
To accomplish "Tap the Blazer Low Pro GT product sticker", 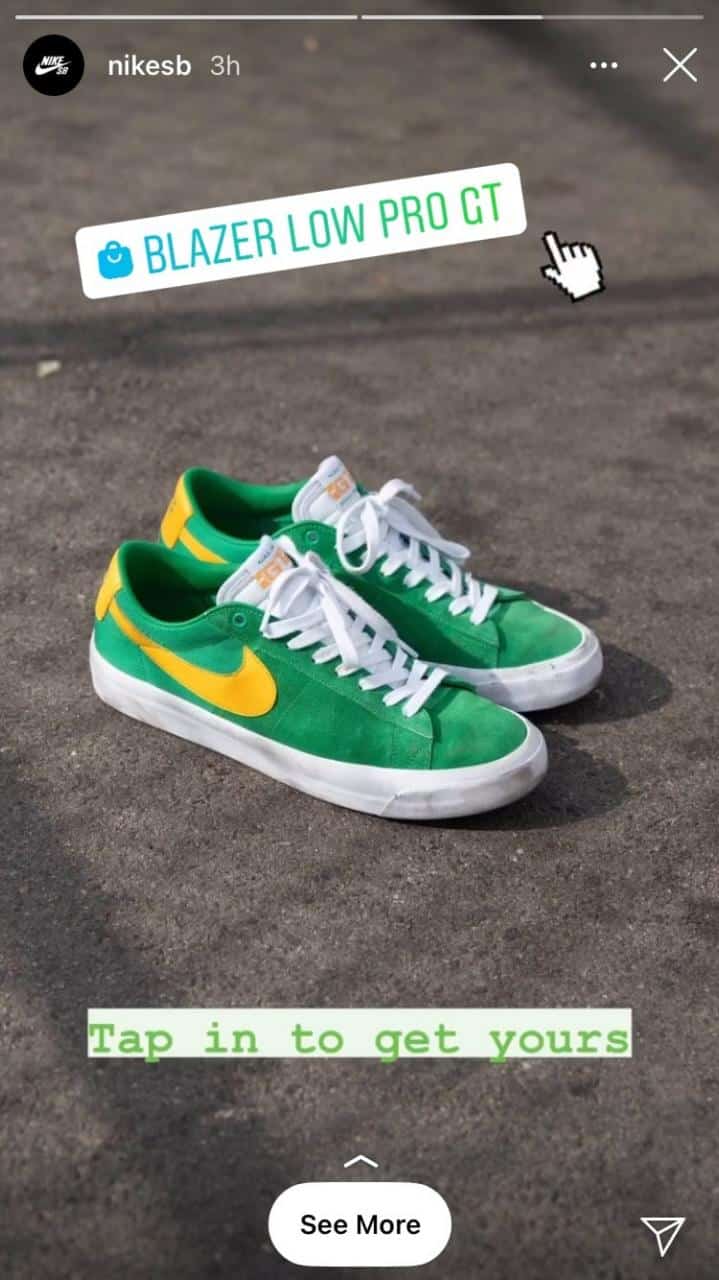I will click(301, 231).
